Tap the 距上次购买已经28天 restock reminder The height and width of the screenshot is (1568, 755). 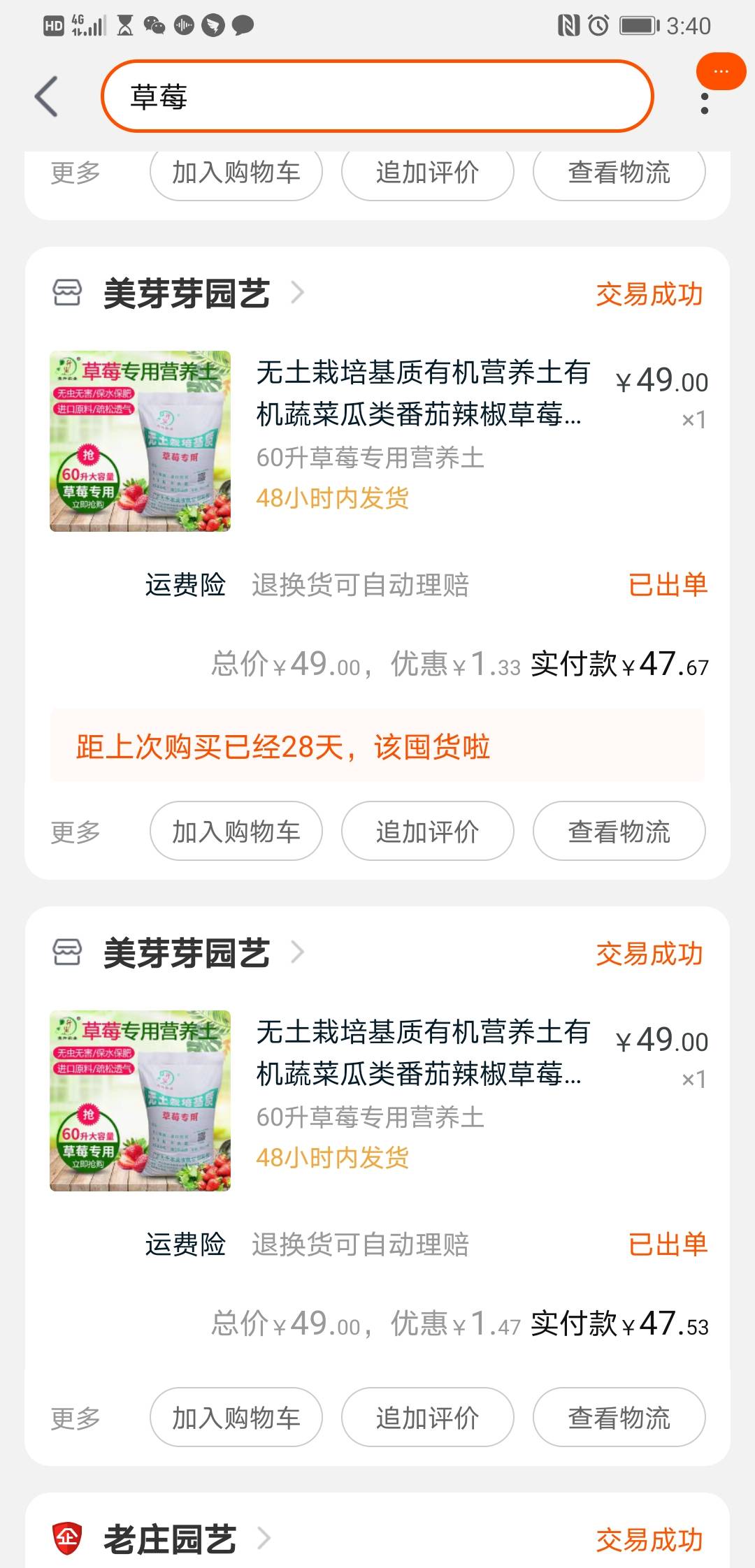377,746
